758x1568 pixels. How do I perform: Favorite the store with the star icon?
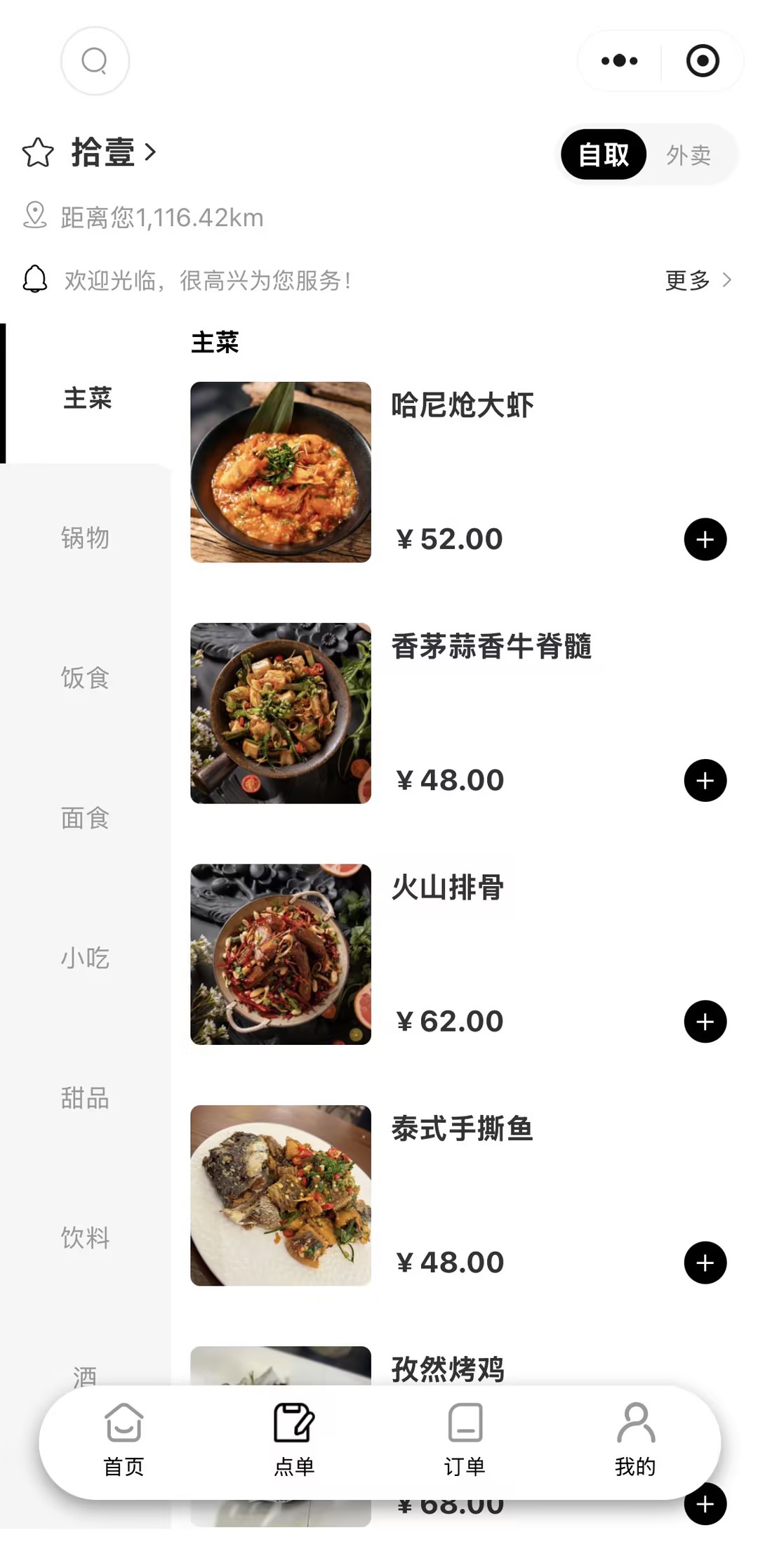38,152
